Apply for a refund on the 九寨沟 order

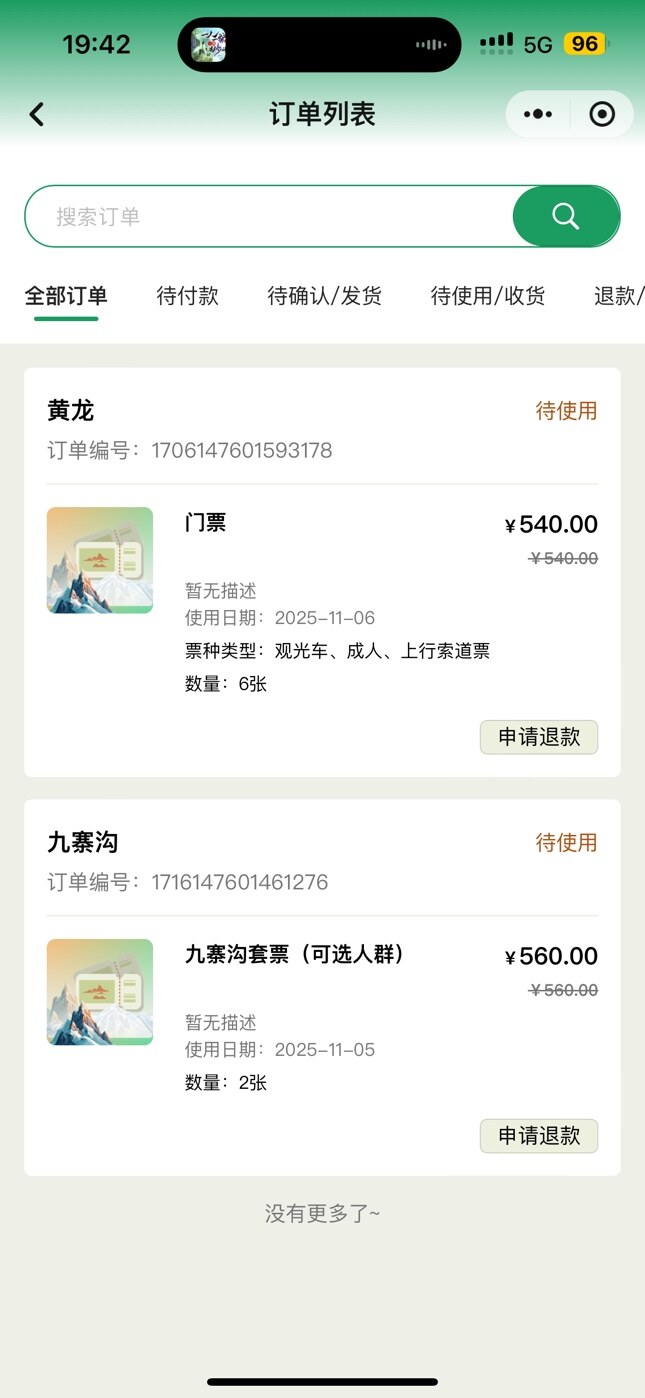pos(539,1136)
